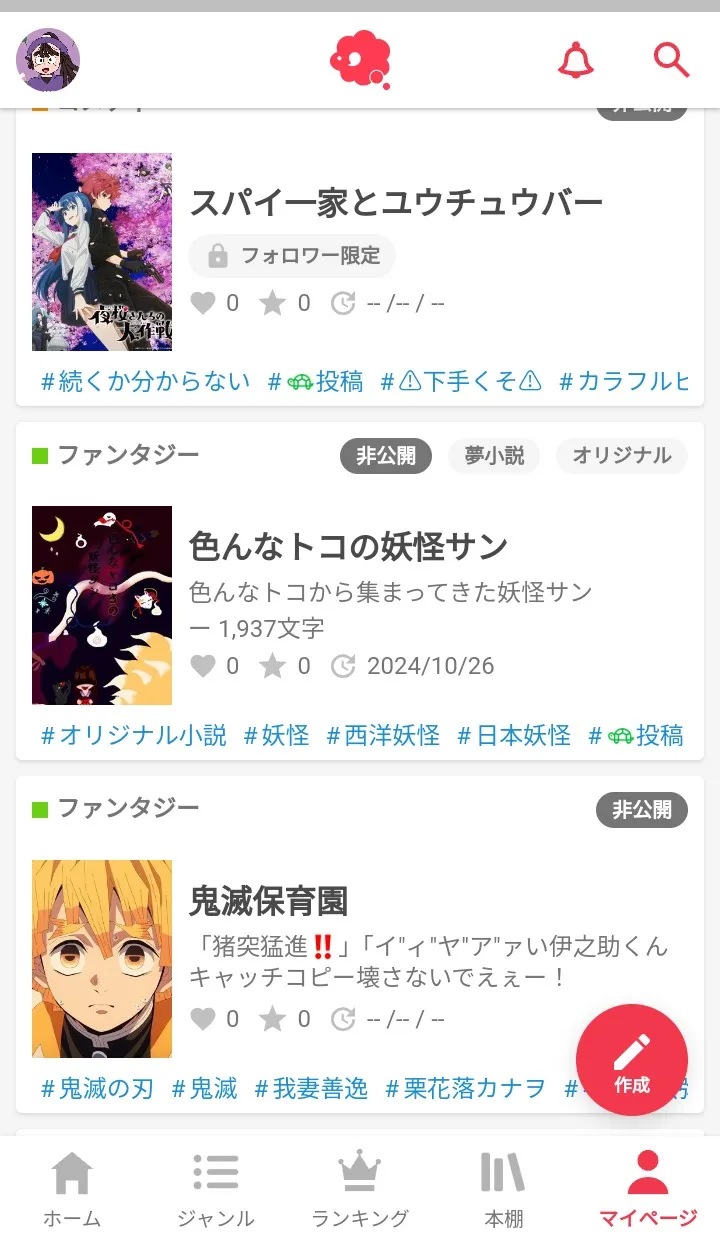Switch to the ランキング tab
This screenshot has height=1241, width=720.
[x=360, y=1188]
